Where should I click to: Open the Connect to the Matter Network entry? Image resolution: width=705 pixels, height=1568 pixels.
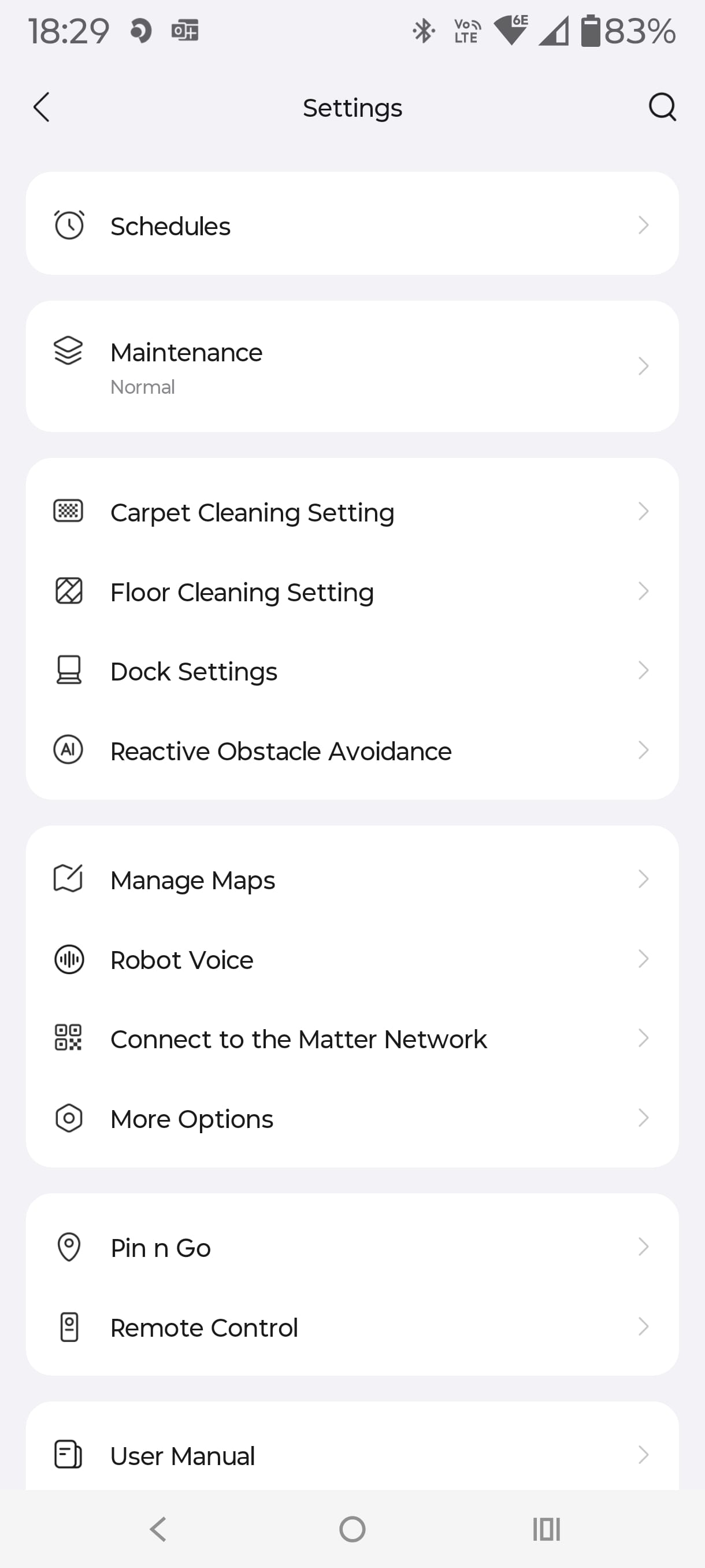click(x=353, y=1039)
